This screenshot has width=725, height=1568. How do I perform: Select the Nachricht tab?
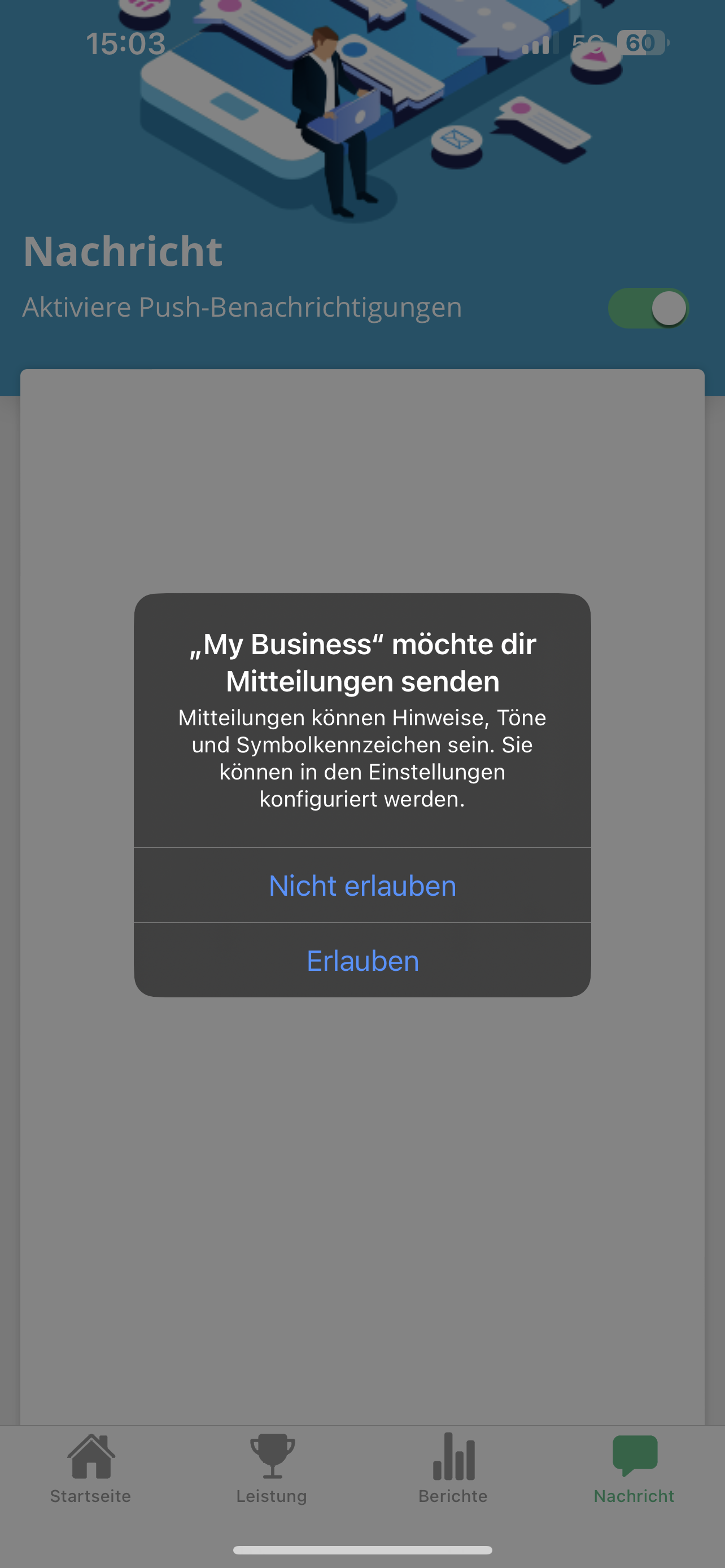point(634,1468)
